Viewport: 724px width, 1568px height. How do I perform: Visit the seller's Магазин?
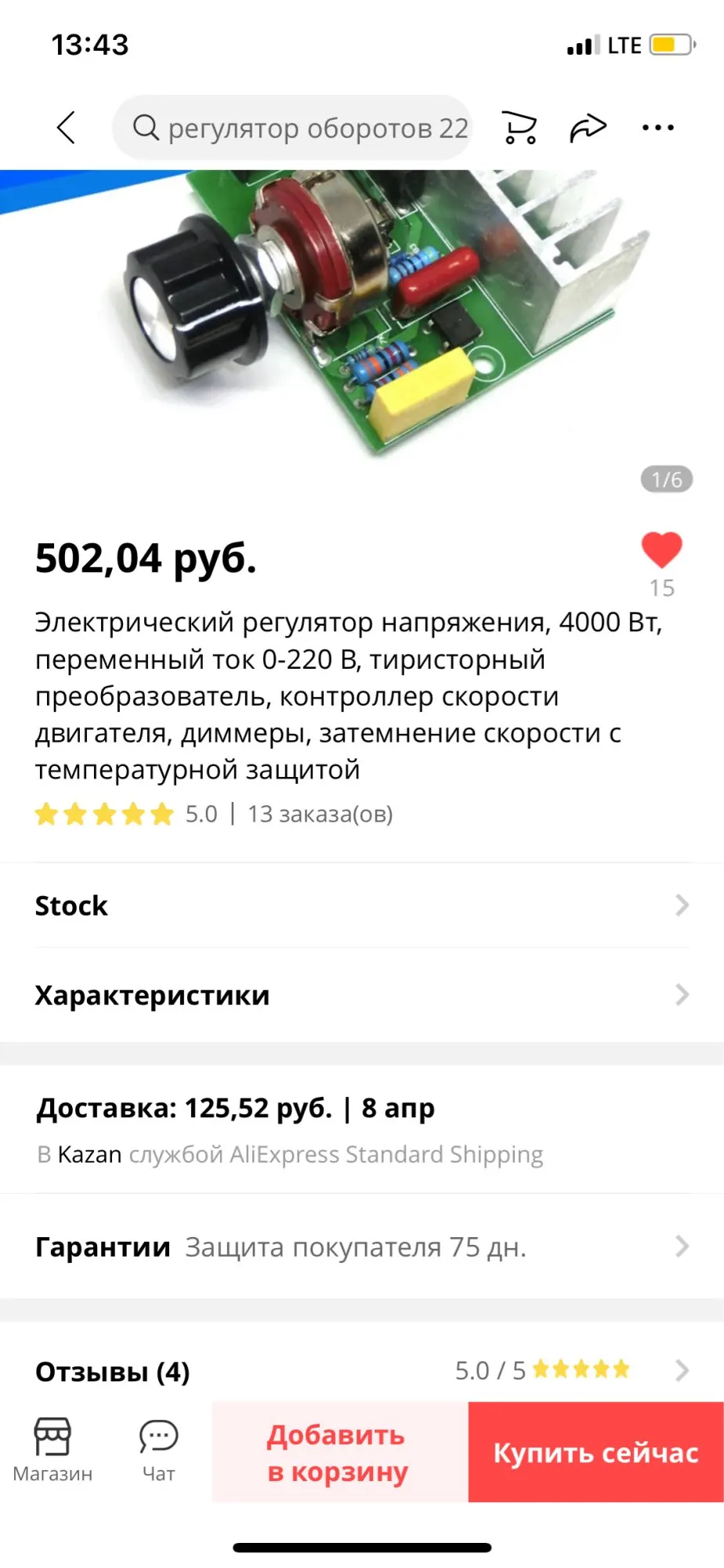pos(52,1451)
